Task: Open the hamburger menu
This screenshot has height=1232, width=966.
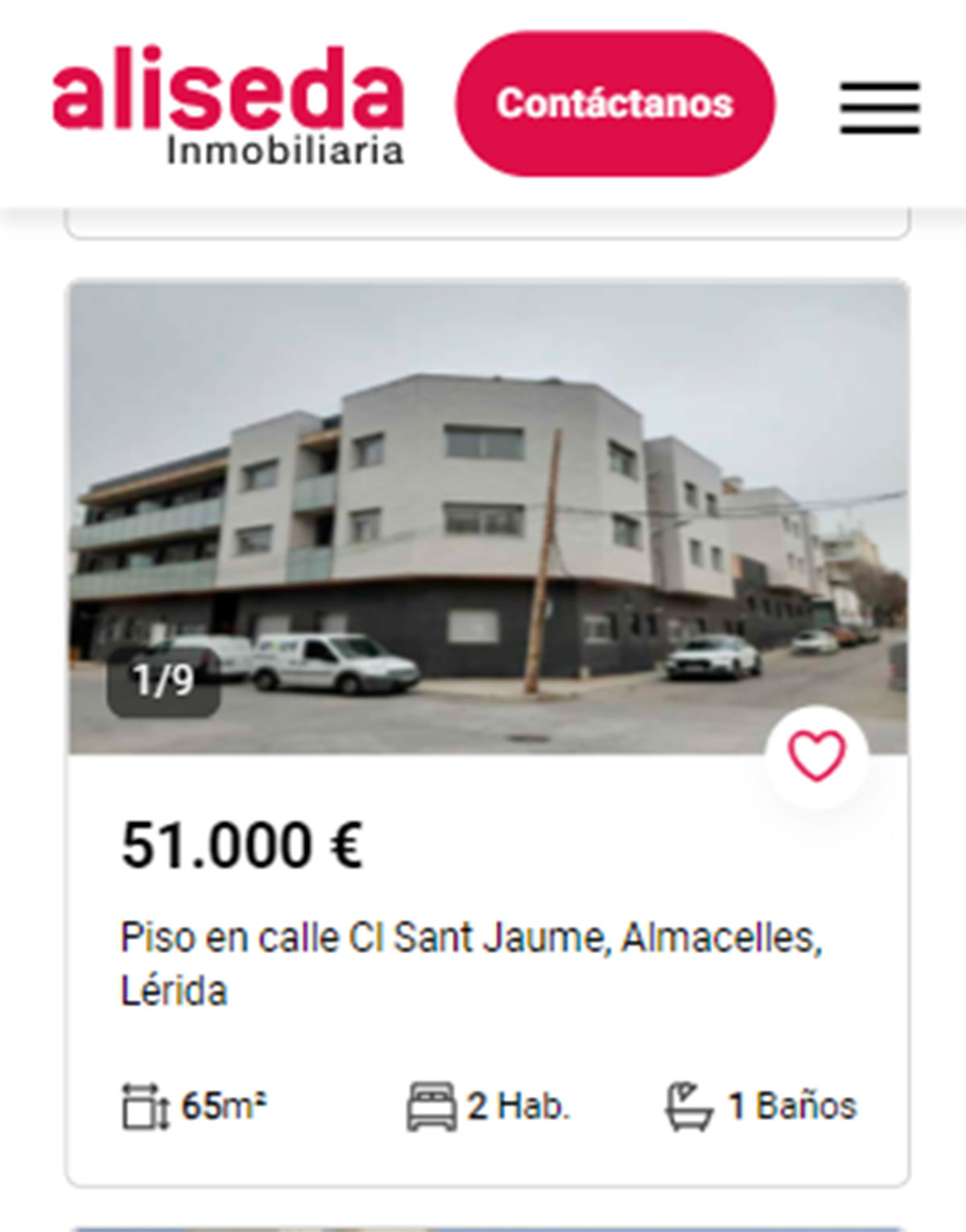Action: pos(879,107)
